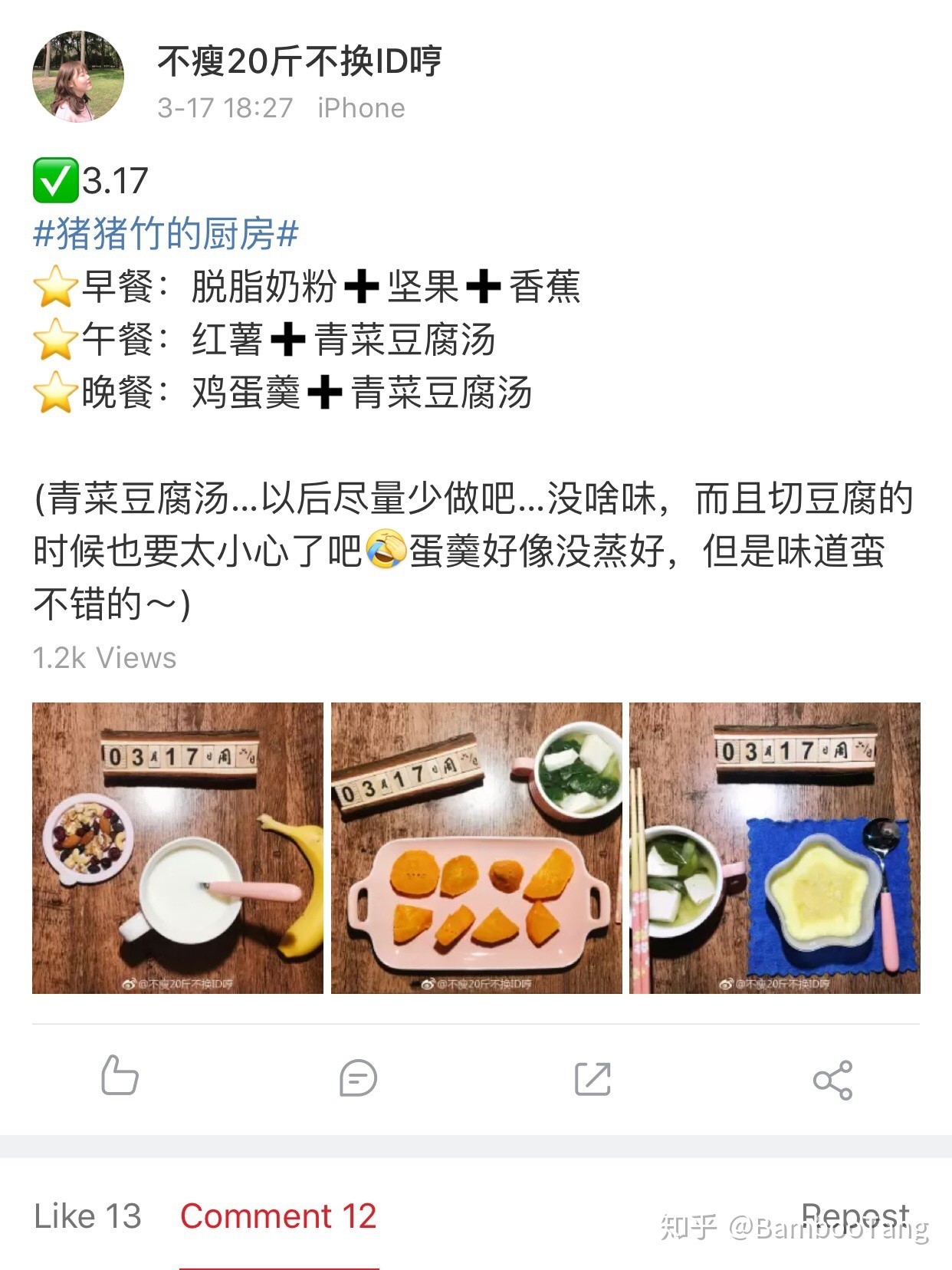Viewport: 952px width, 1270px height.
Task: Switch to the Like 13 tab
Action: click(87, 1216)
